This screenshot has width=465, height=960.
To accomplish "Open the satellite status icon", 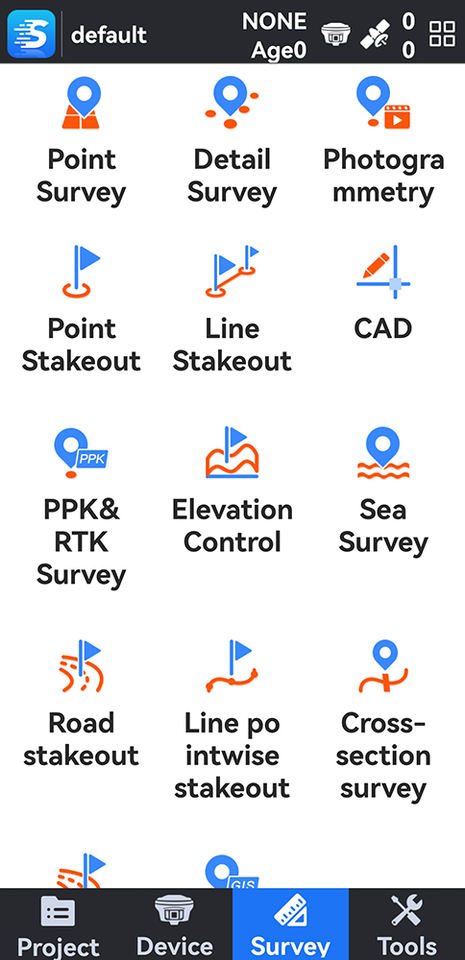I will pos(374,34).
